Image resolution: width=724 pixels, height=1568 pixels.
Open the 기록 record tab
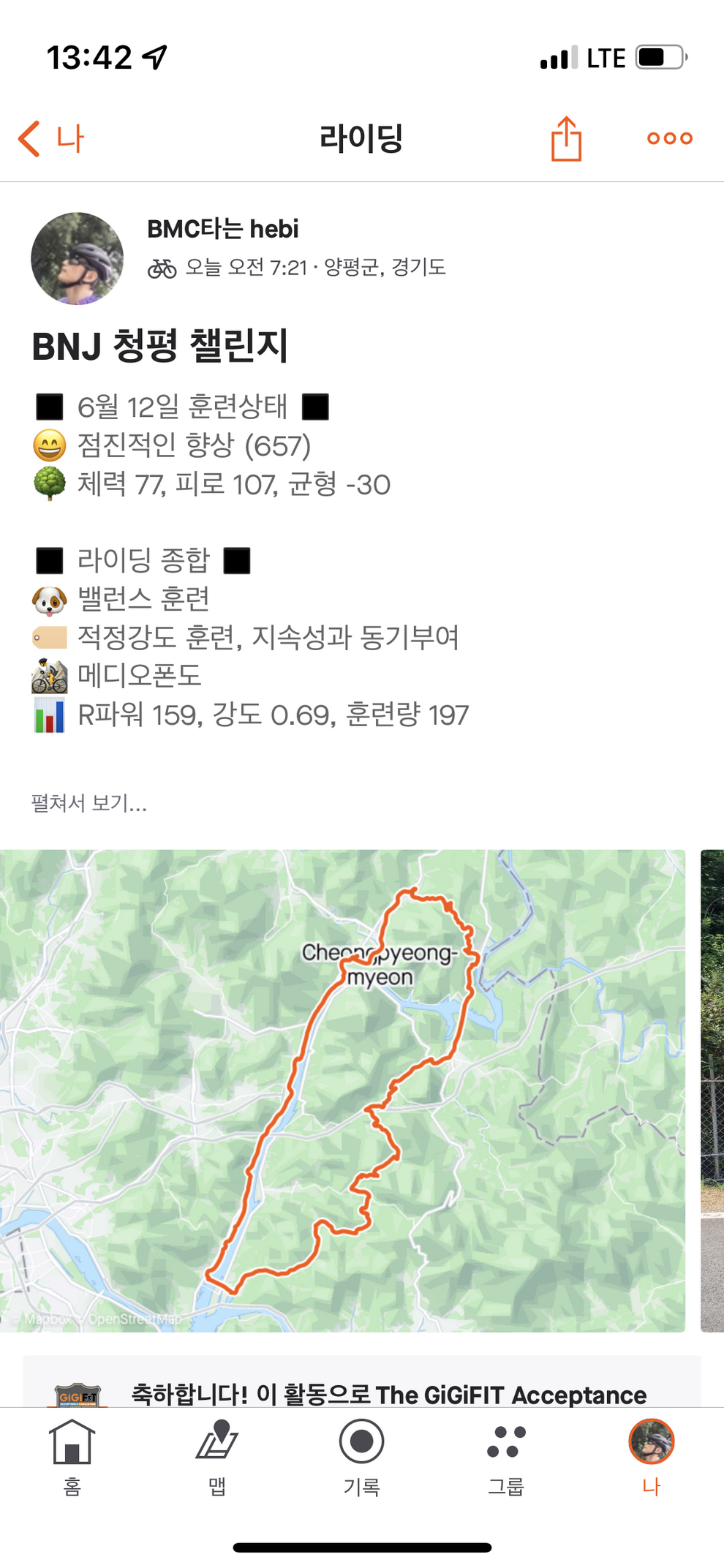pos(361,1457)
